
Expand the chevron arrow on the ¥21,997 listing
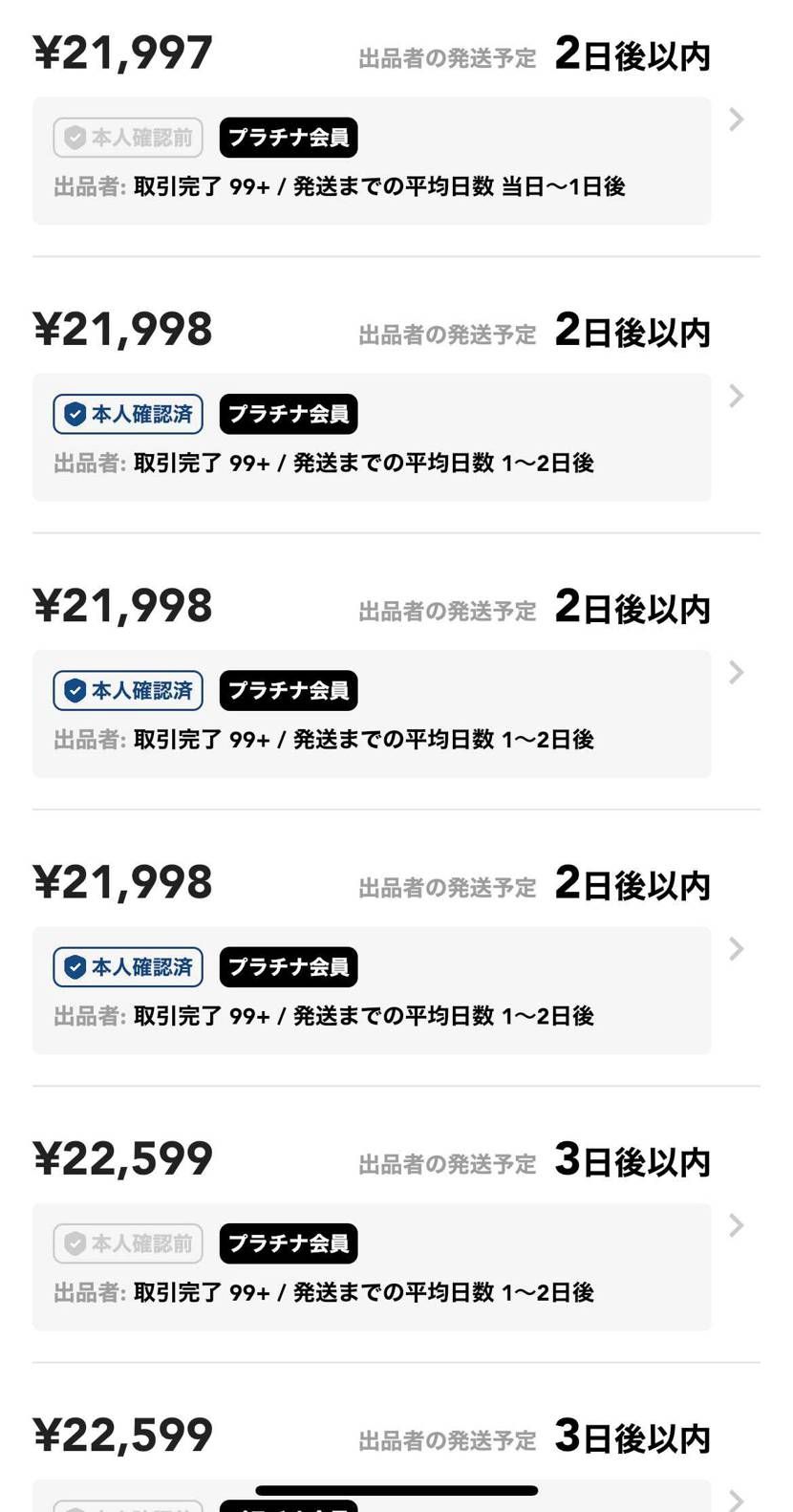pyautogui.click(x=736, y=119)
